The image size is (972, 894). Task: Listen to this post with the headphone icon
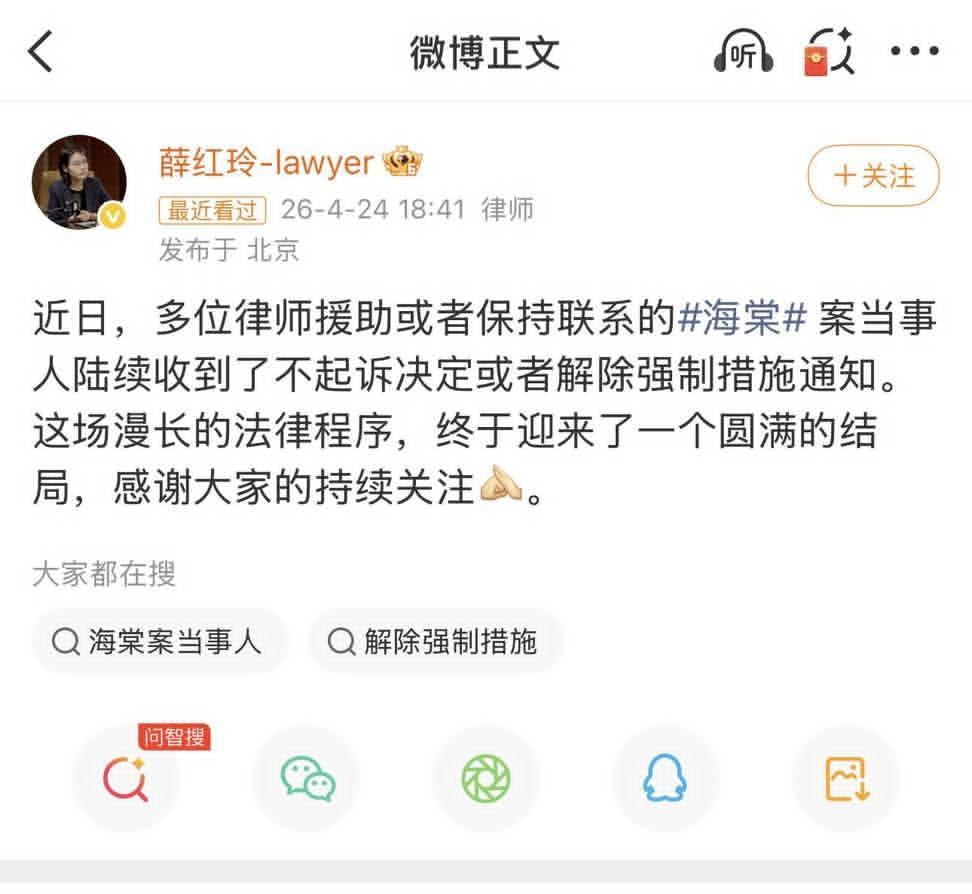point(743,52)
